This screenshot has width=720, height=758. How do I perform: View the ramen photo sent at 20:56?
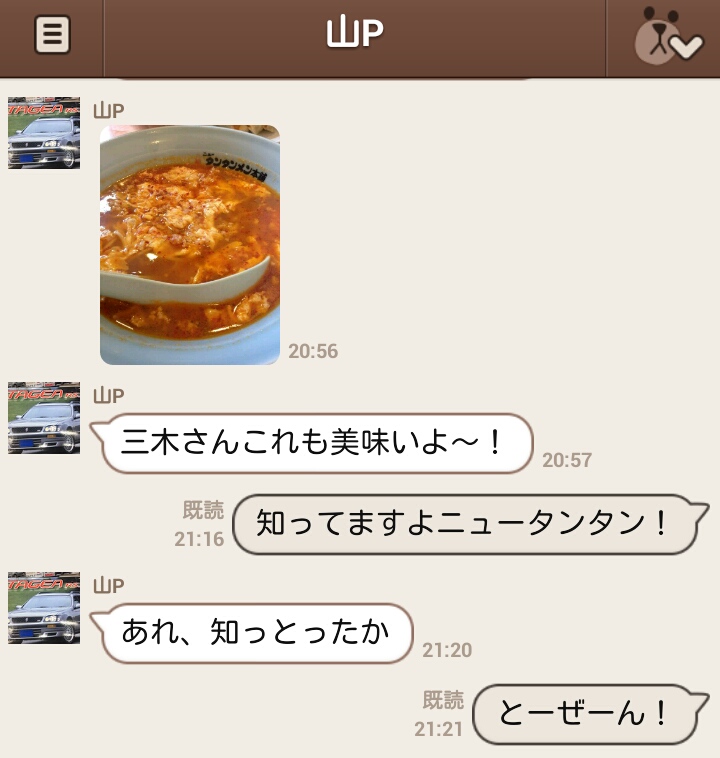(190, 244)
